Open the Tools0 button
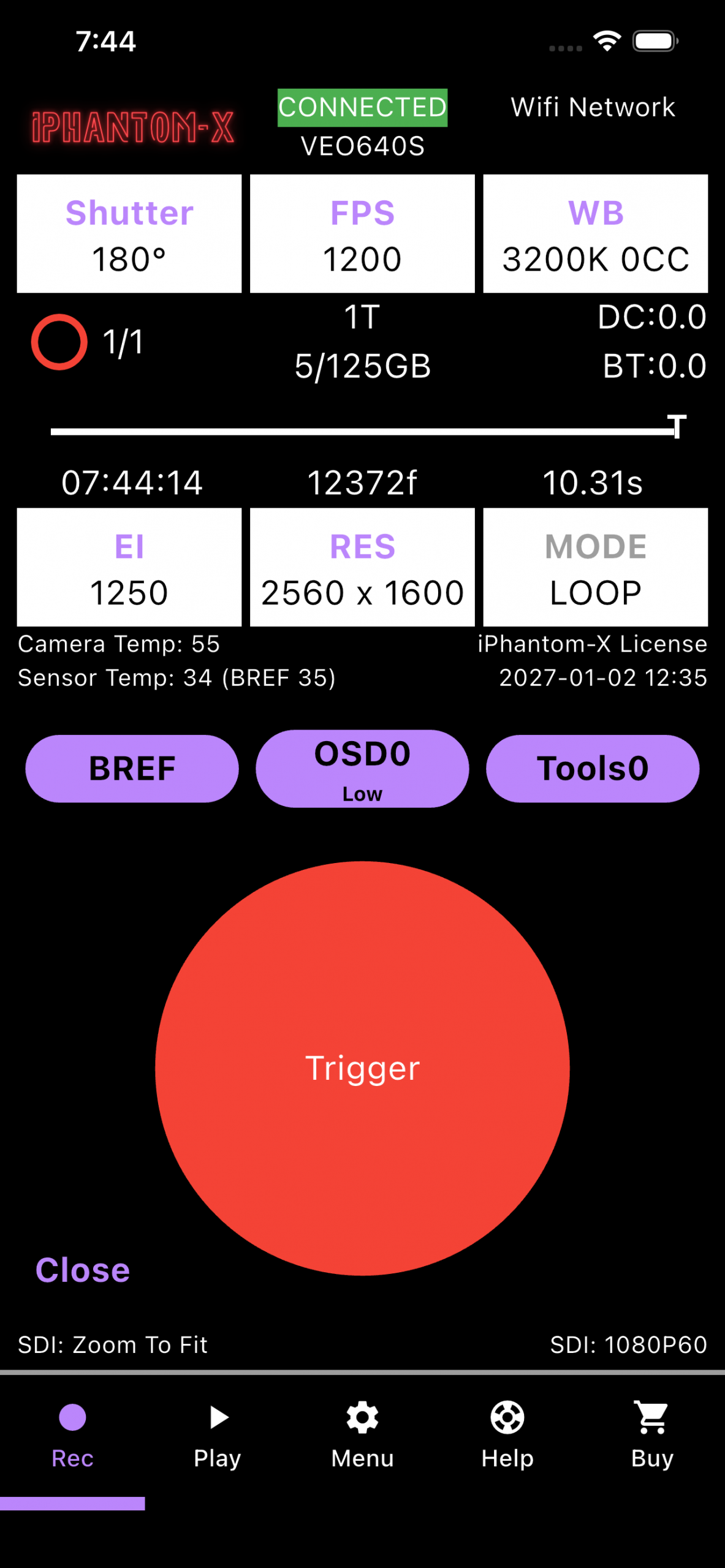Image resolution: width=725 pixels, height=1568 pixels. point(593,769)
